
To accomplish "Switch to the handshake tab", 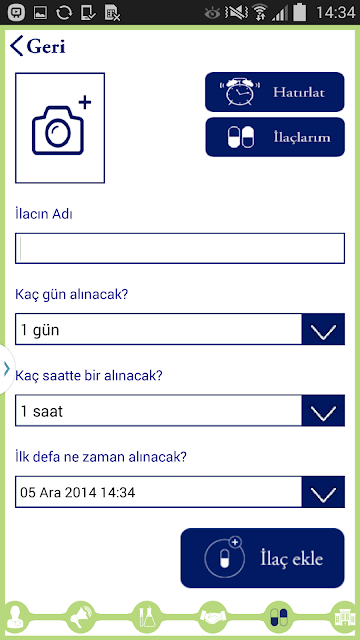I will [x=214, y=618].
